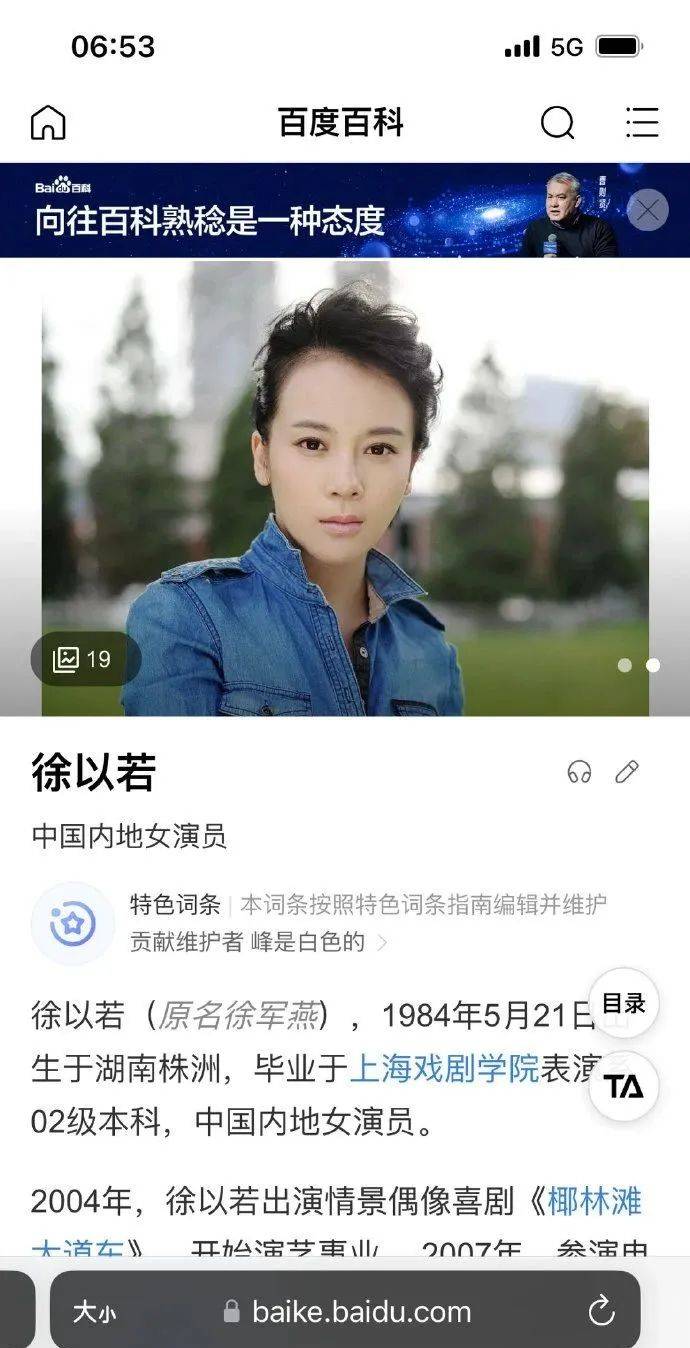Open the 大小 text size menu
This screenshot has height=1348, width=690.
coord(94,1312)
